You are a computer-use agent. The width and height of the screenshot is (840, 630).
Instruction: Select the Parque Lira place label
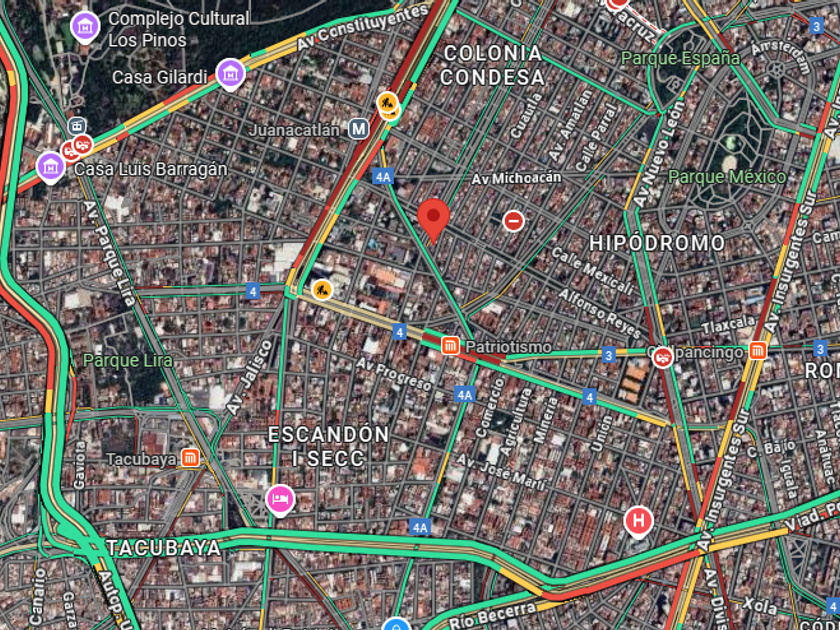(x=128, y=360)
